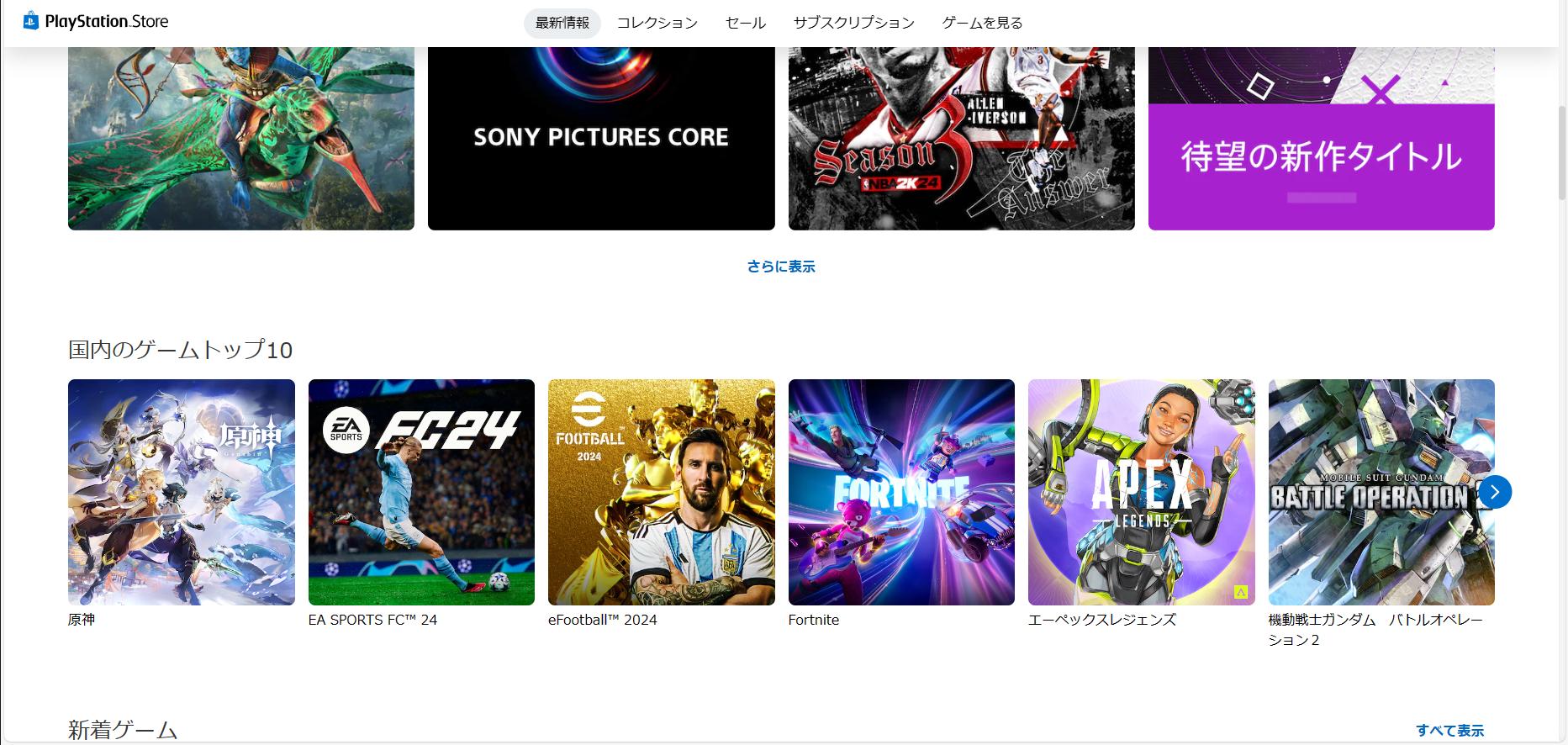Open the PlayStation Store home logo
Screen dimensions: 1568x745
click(x=96, y=22)
